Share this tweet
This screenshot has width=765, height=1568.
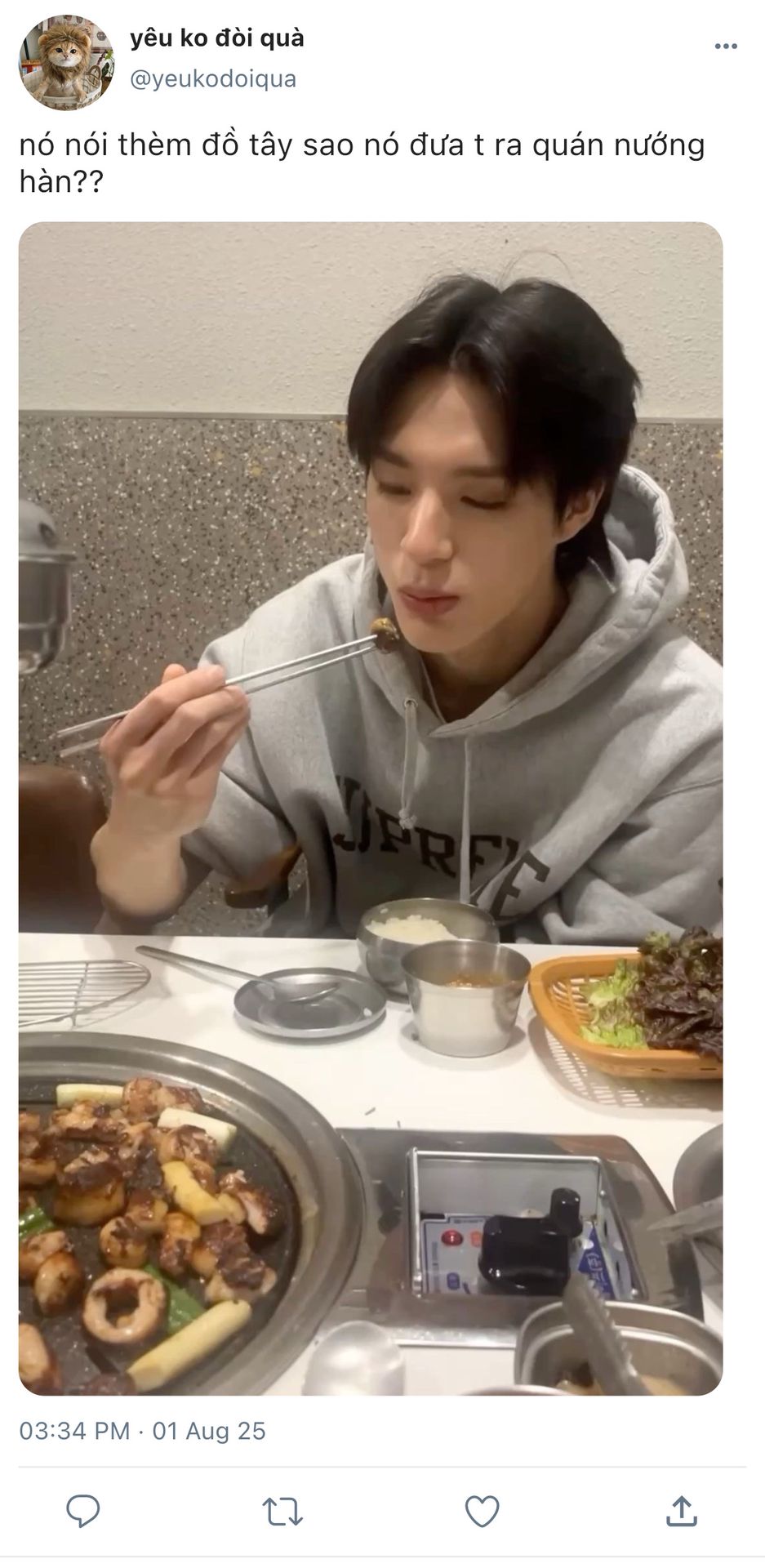point(681,1511)
